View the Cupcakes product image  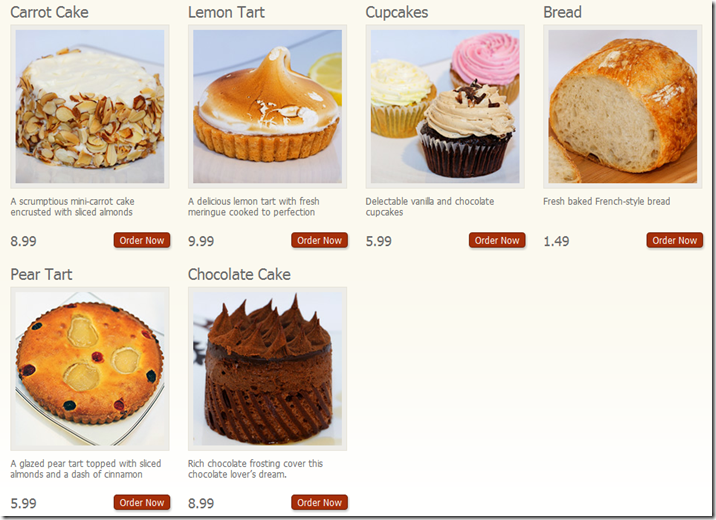[445, 106]
